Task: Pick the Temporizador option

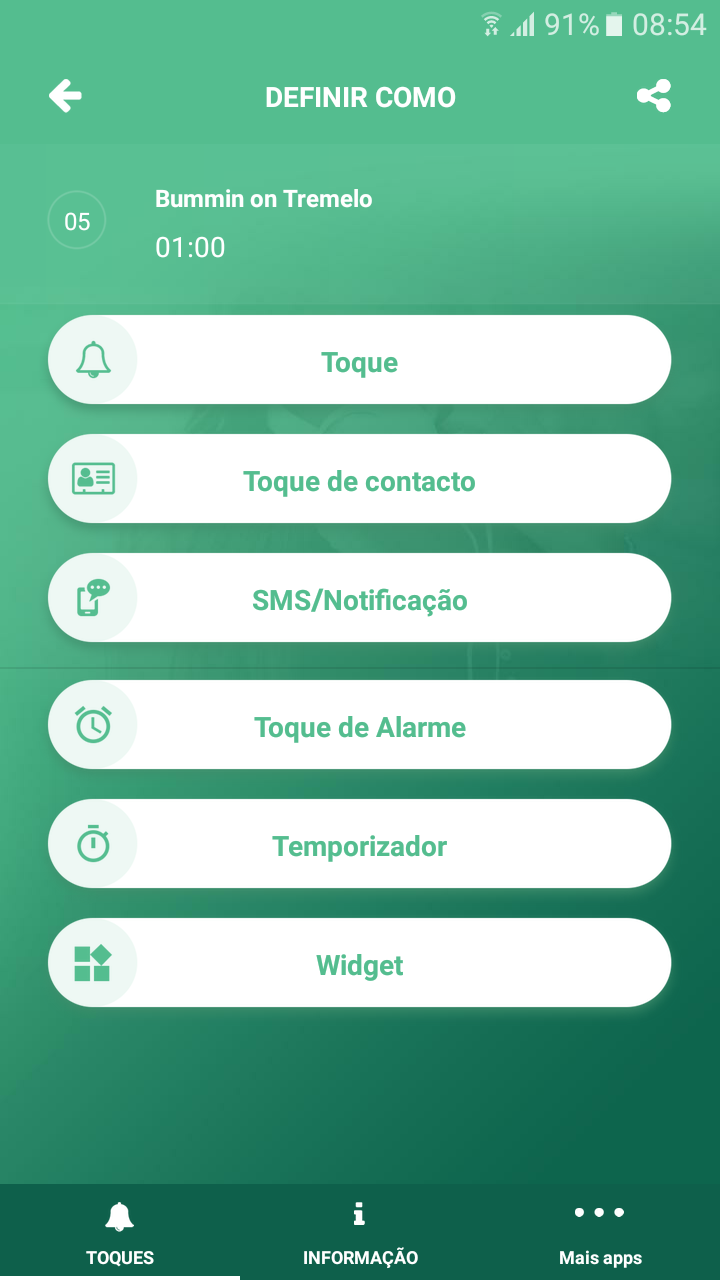Action: pyautogui.click(x=360, y=844)
